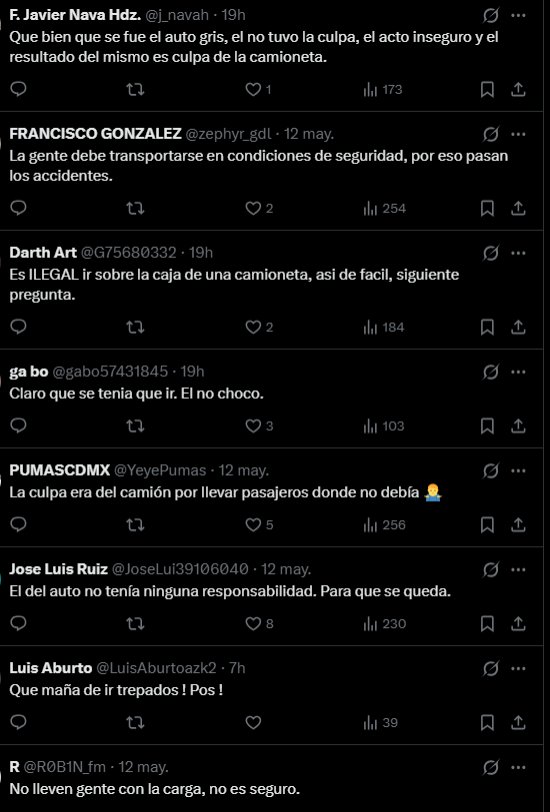Open the @YeyePumas handle
The image size is (550, 812).
point(160,470)
